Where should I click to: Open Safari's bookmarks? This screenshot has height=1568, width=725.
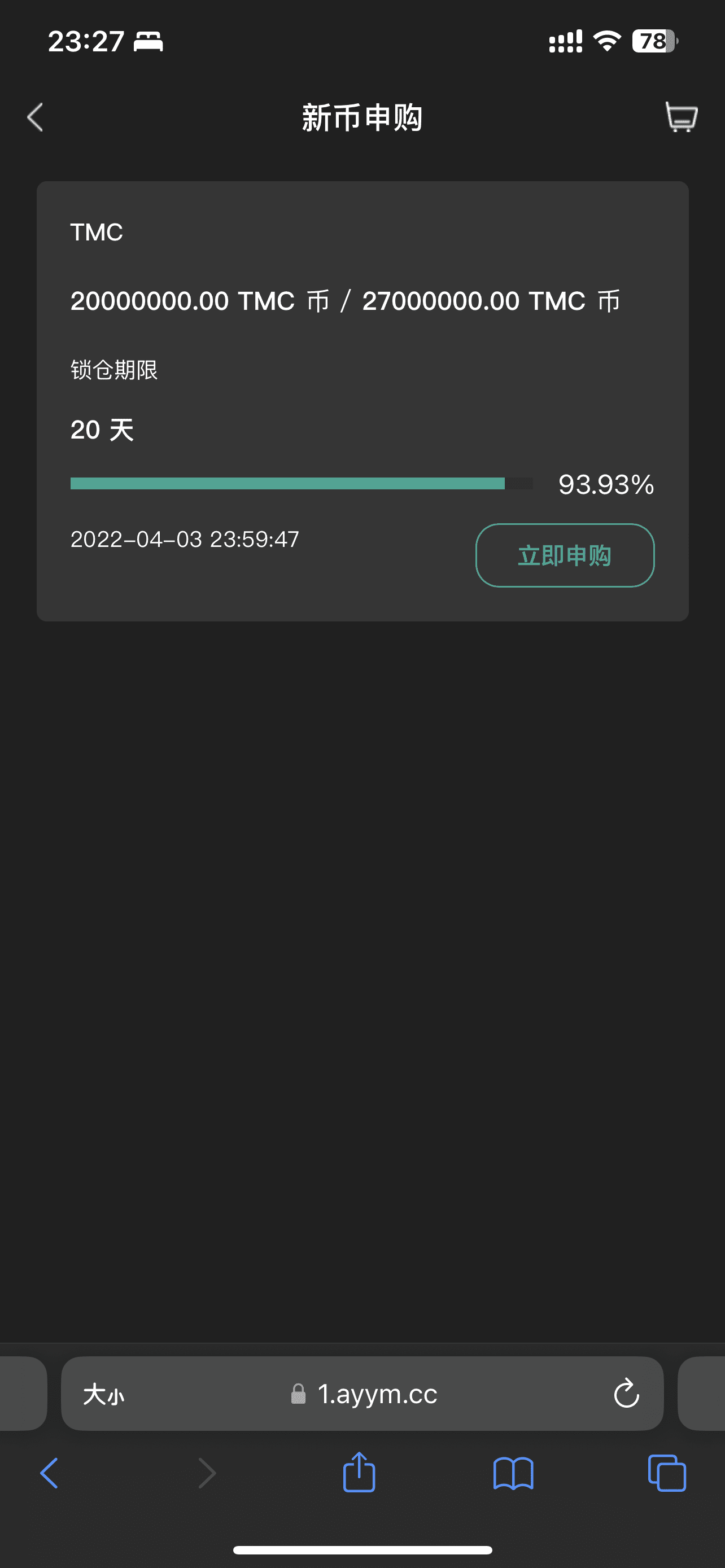[513, 1473]
